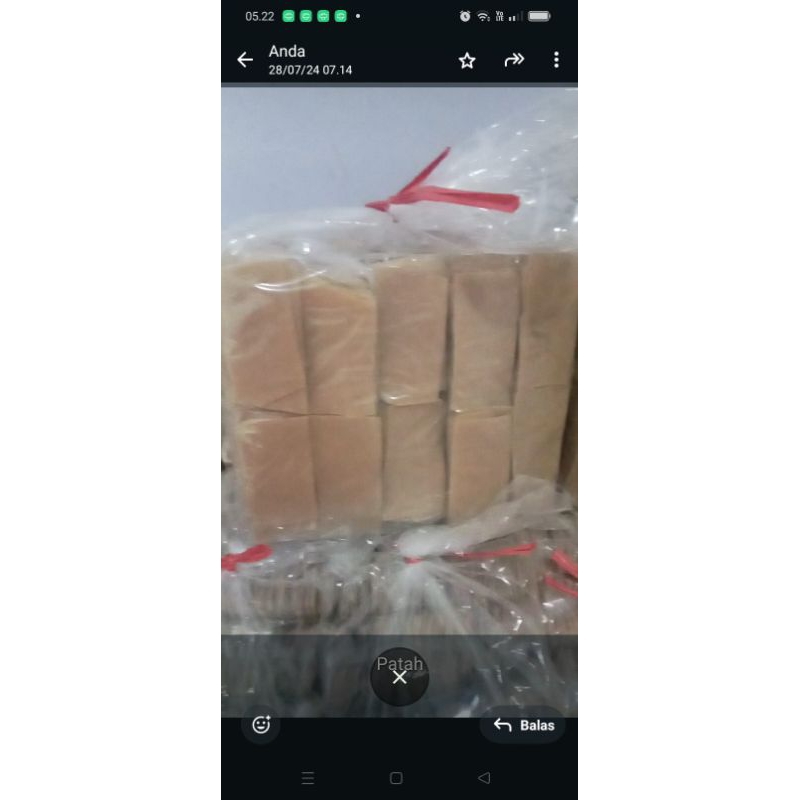Tap the round X button over the caption
The image size is (800, 800).
coord(399,677)
